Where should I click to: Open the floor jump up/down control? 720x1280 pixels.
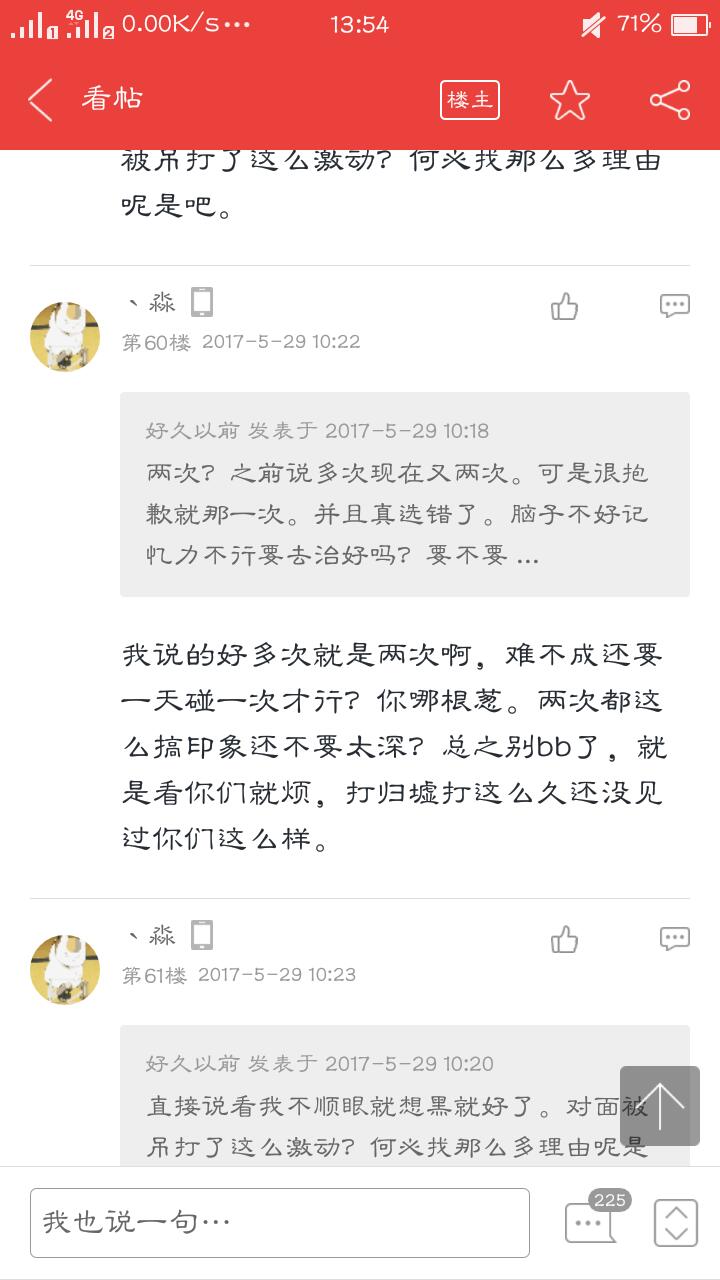(x=675, y=1222)
